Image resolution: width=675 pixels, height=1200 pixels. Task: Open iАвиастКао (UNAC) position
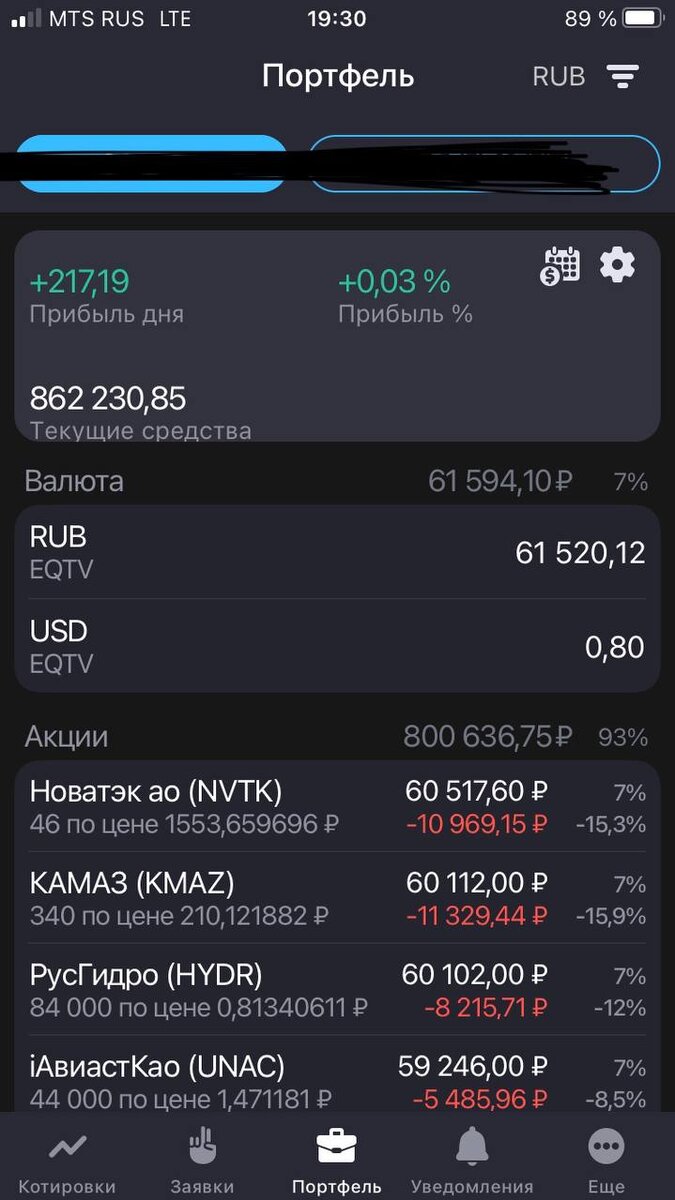click(337, 1080)
